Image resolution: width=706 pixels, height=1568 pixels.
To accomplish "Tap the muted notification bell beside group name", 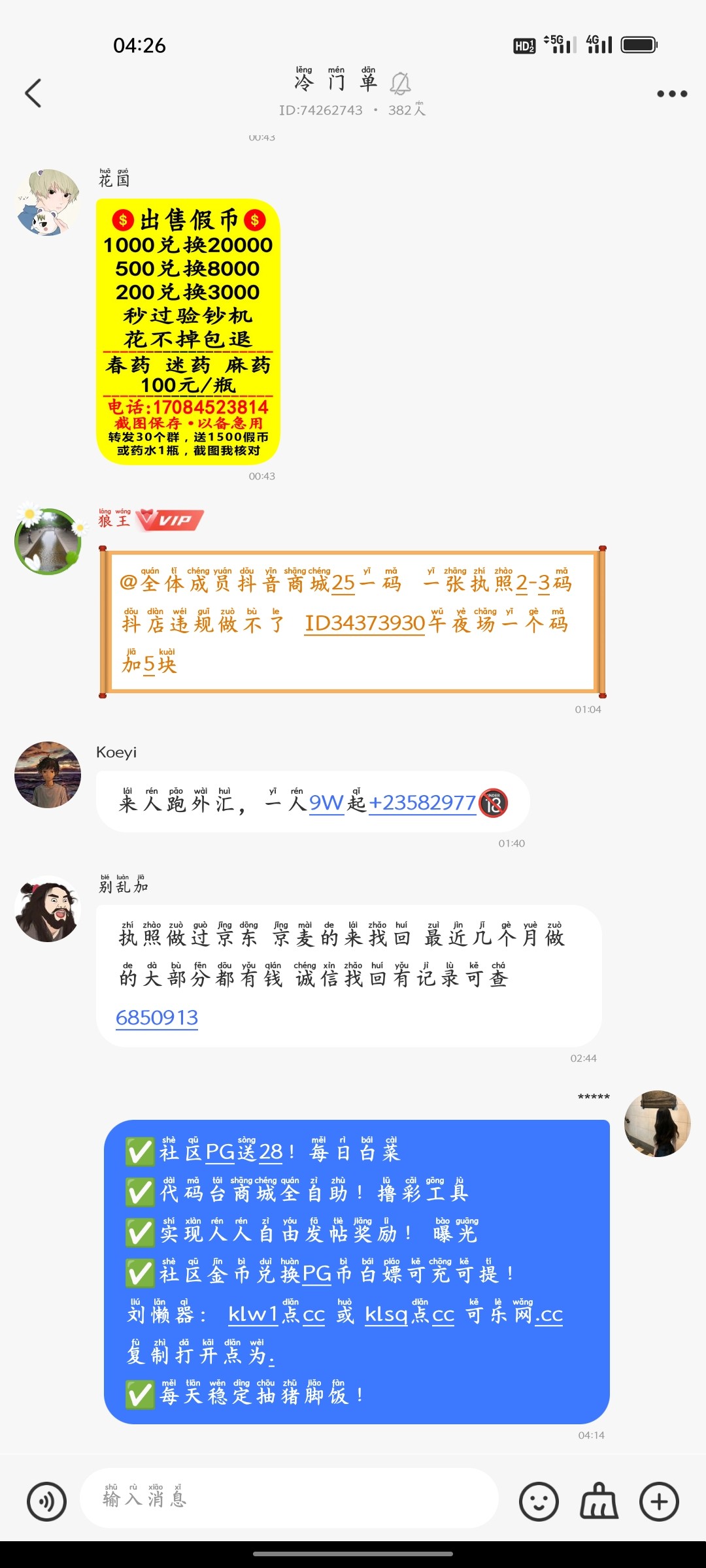I will coord(401,84).
